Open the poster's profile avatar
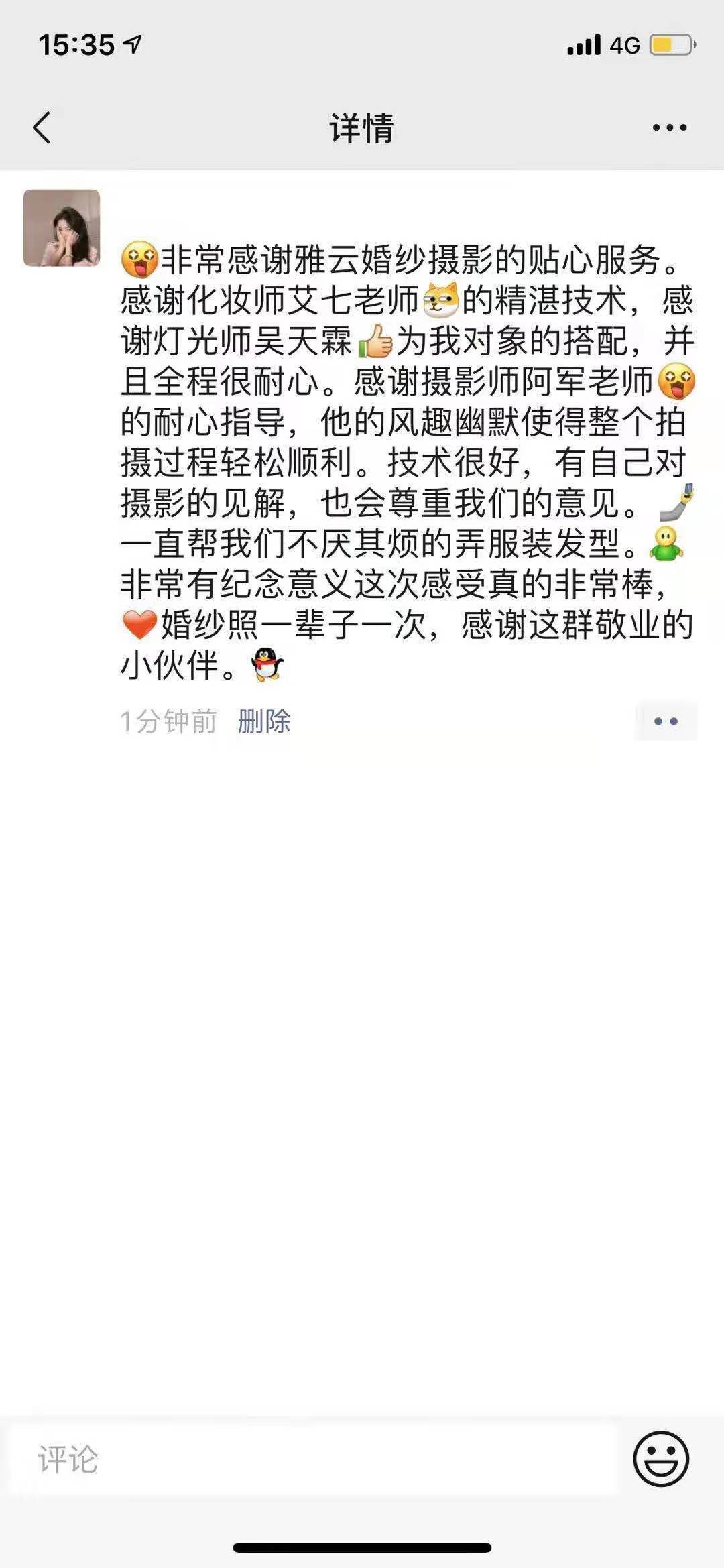The image size is (724, 1568). (62, 228)
